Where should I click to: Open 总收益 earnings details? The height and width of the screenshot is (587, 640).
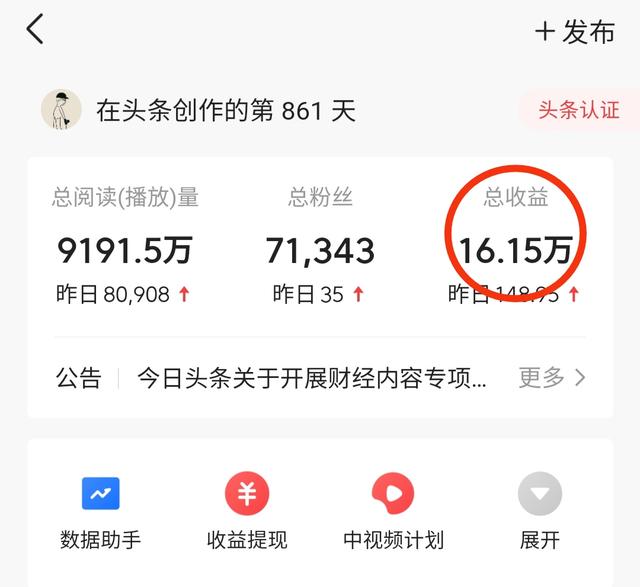(x=516, y=245)
